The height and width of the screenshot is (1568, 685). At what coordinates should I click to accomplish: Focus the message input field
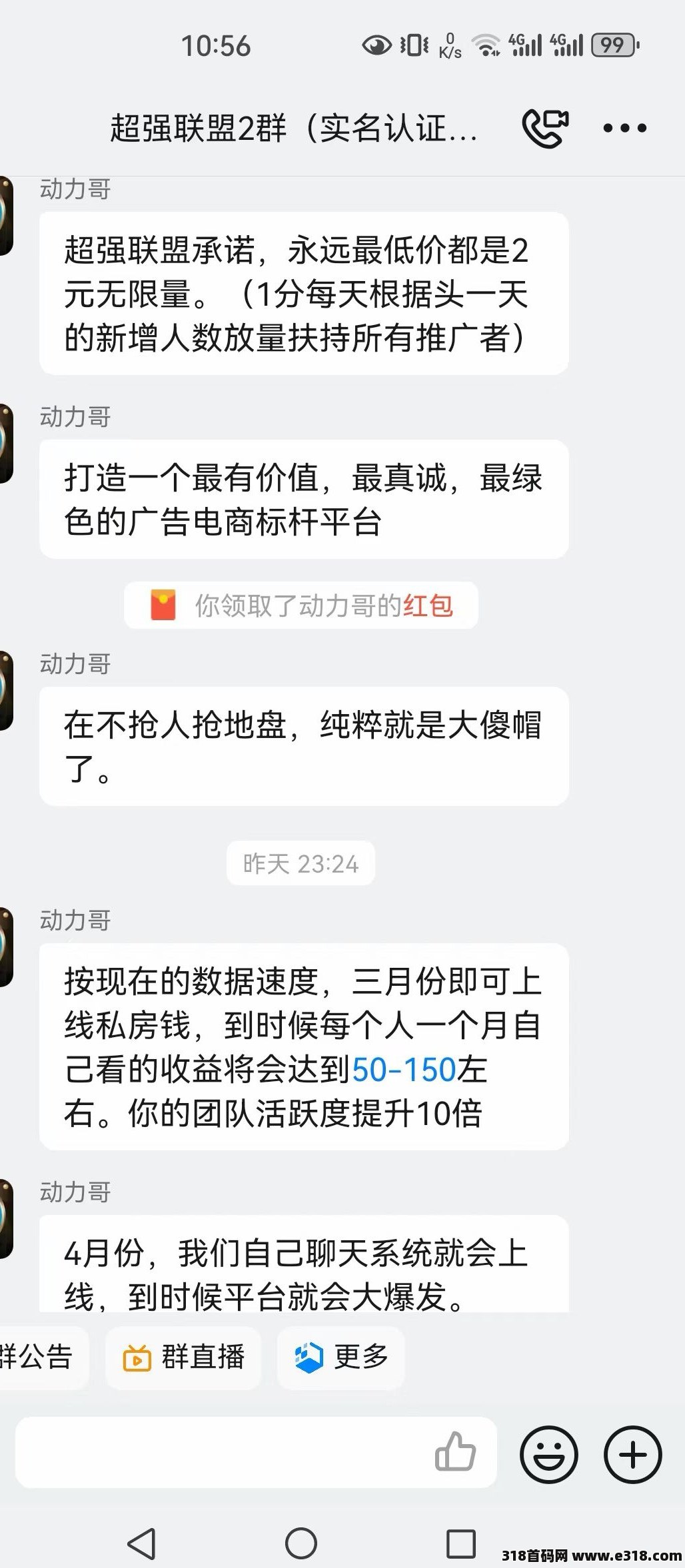(x=220, y=1452)
